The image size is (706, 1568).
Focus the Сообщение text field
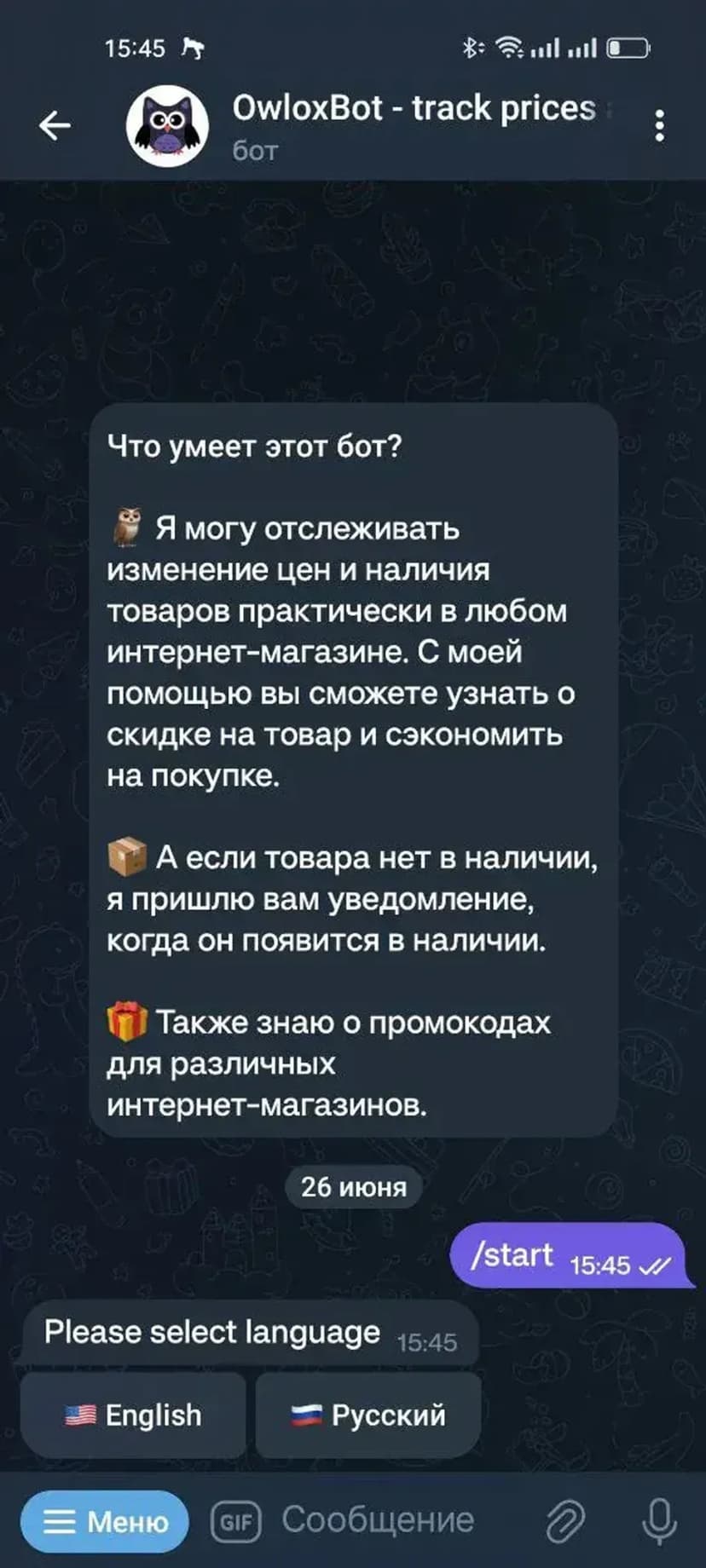coord(379,1520)
